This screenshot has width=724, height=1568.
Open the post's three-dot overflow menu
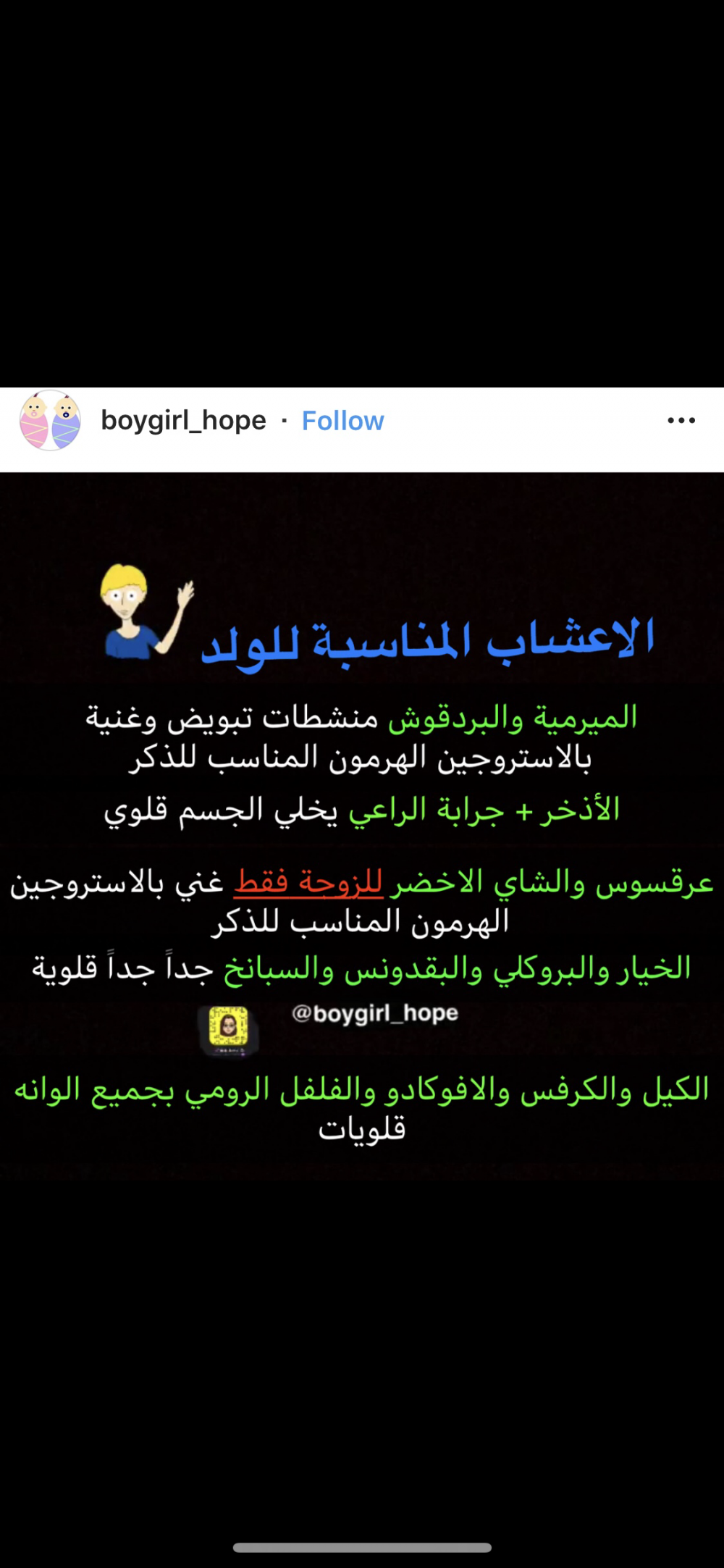[681, 420]
